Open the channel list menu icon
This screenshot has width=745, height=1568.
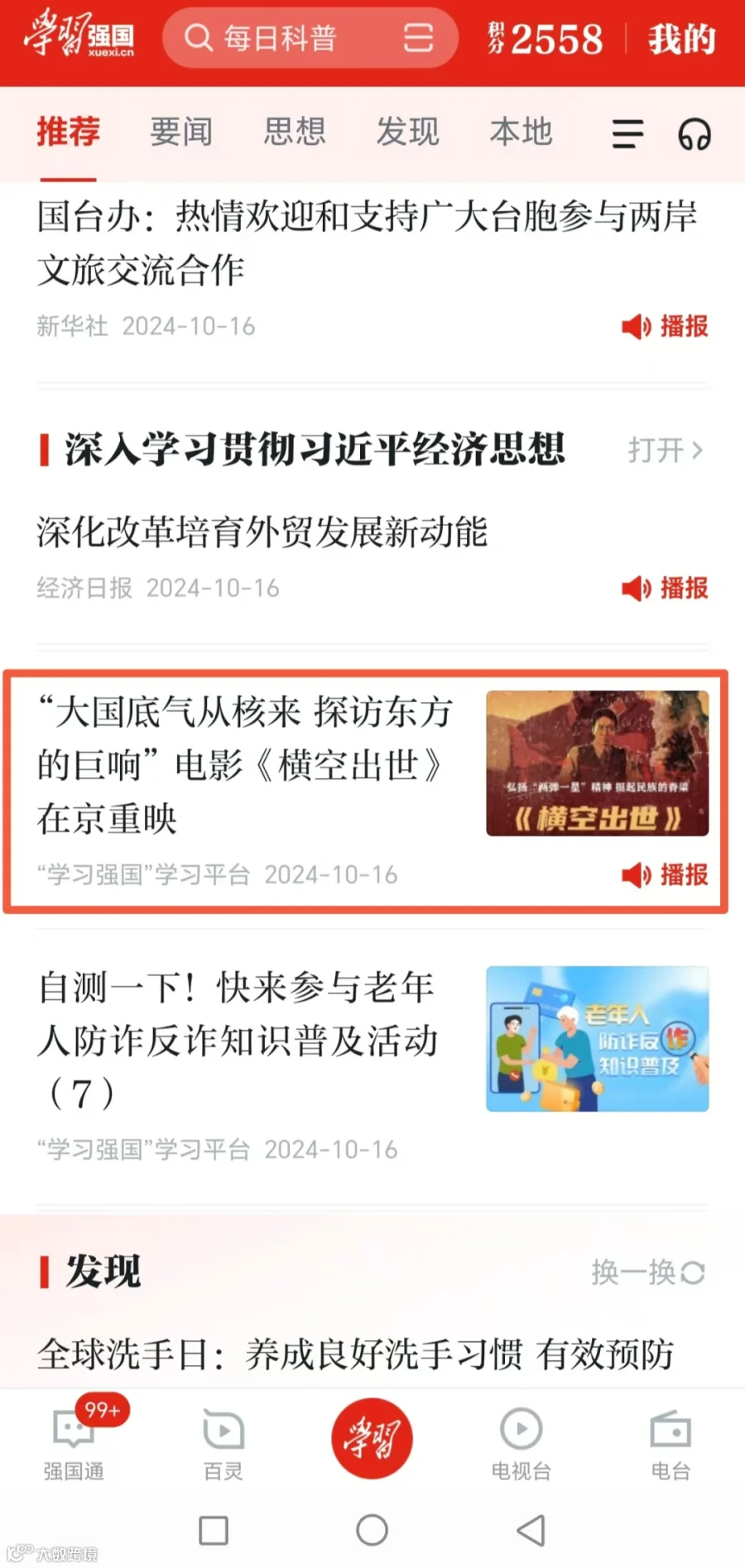[x=627, y=133]
